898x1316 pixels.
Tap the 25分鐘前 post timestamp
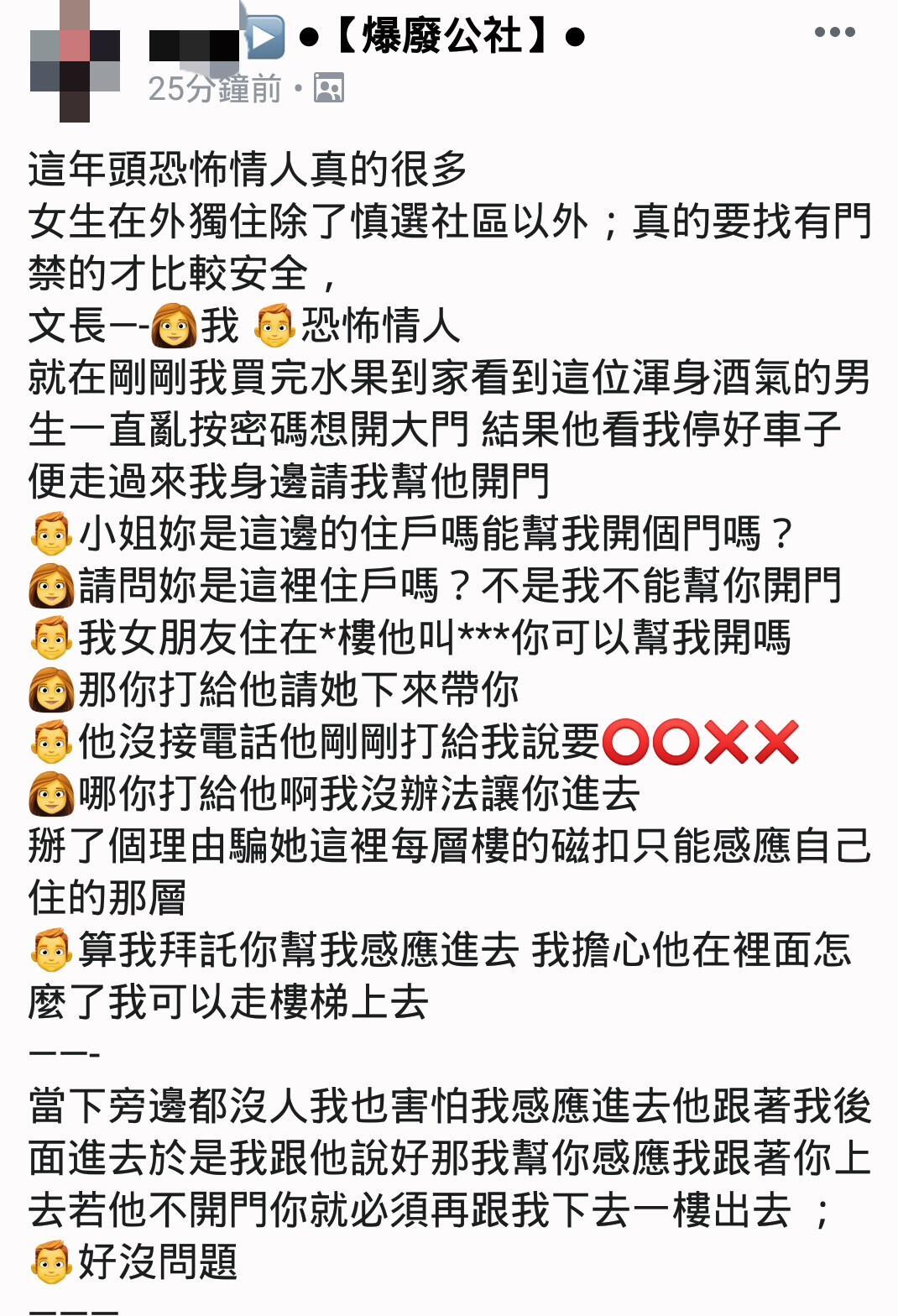(x=214, y=89)
